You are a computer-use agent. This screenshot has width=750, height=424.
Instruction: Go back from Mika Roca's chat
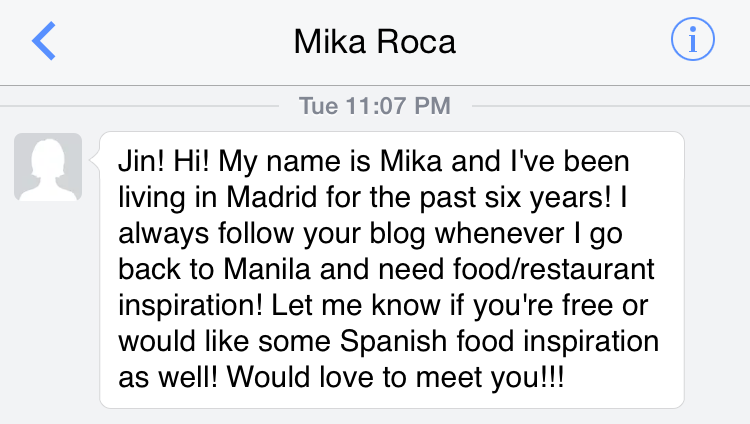click(45, 41)
